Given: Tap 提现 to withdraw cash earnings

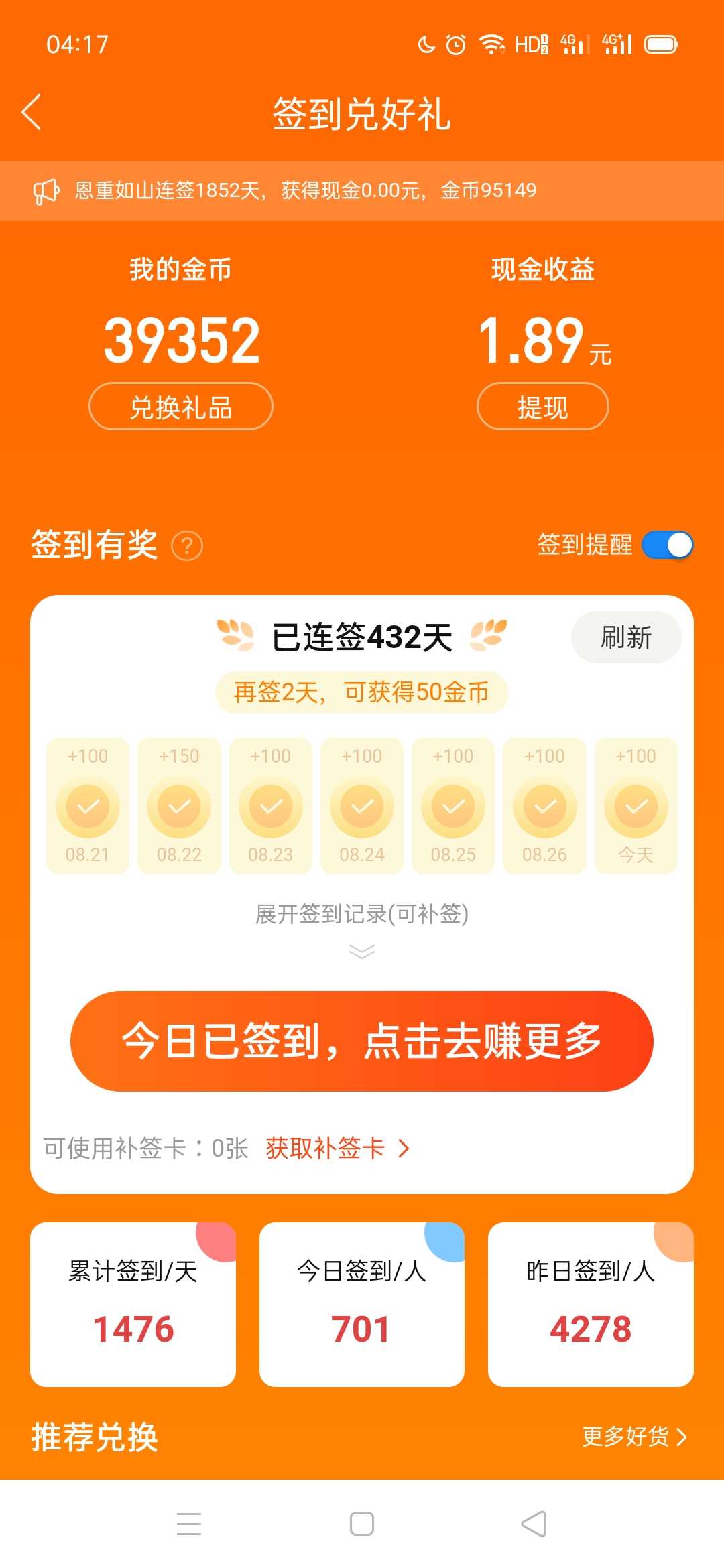Looking at the screenshot, I should (x=543, y=406).
